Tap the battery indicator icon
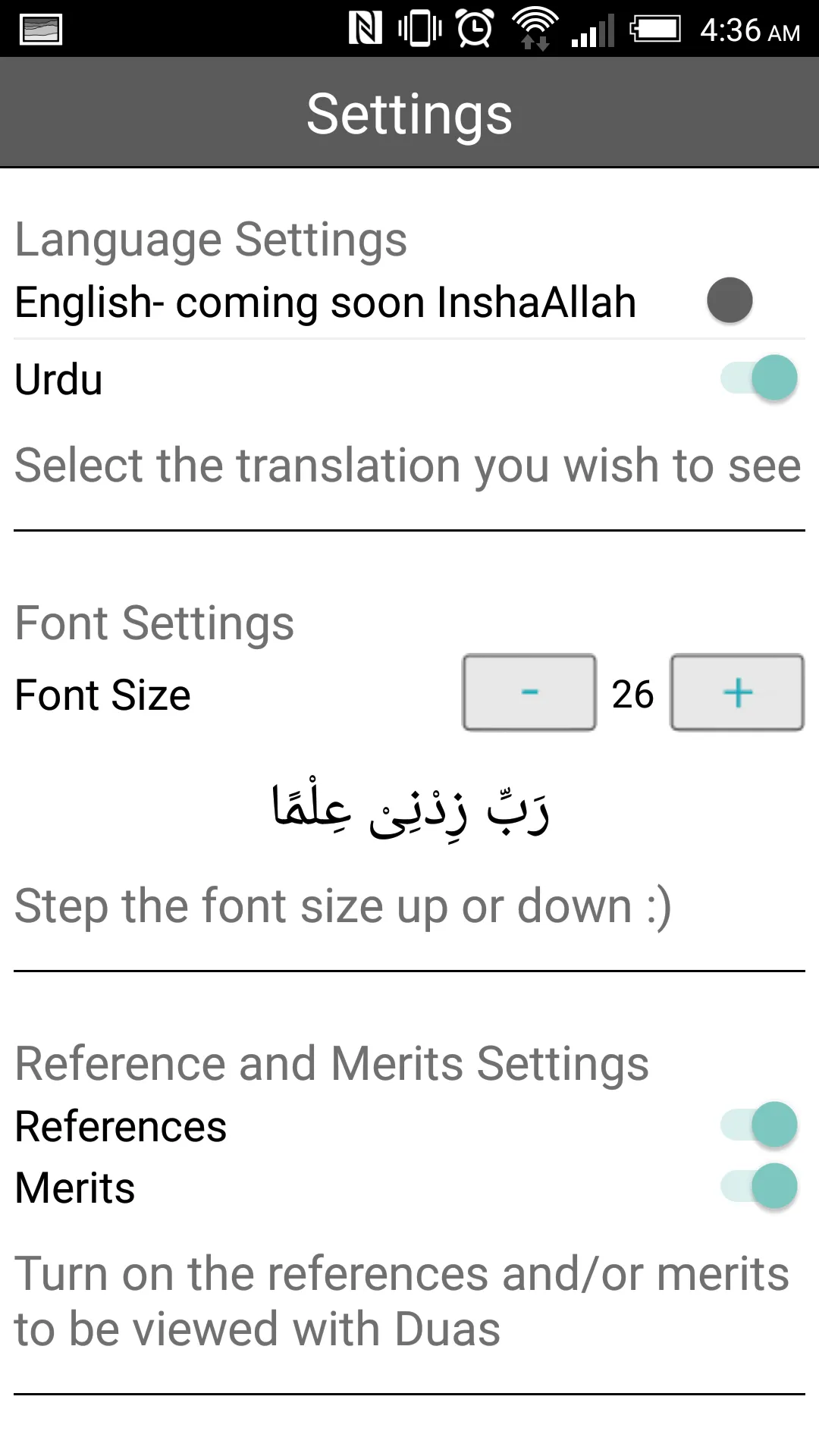Viewport: 819px width, 1456px height. tap(657, 29)
